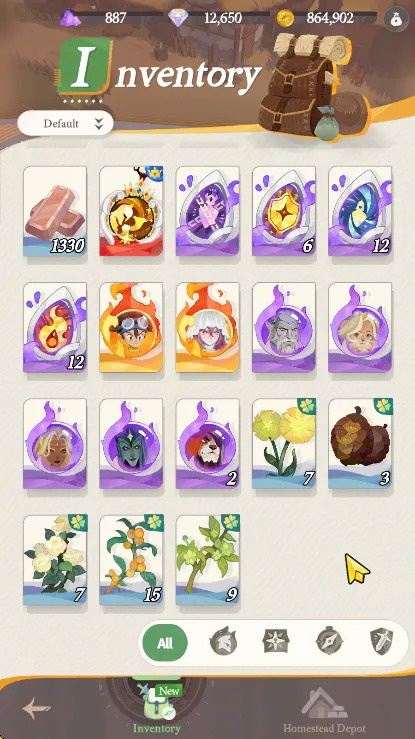Filter inventory by the wolf head icon

[223, 643]
